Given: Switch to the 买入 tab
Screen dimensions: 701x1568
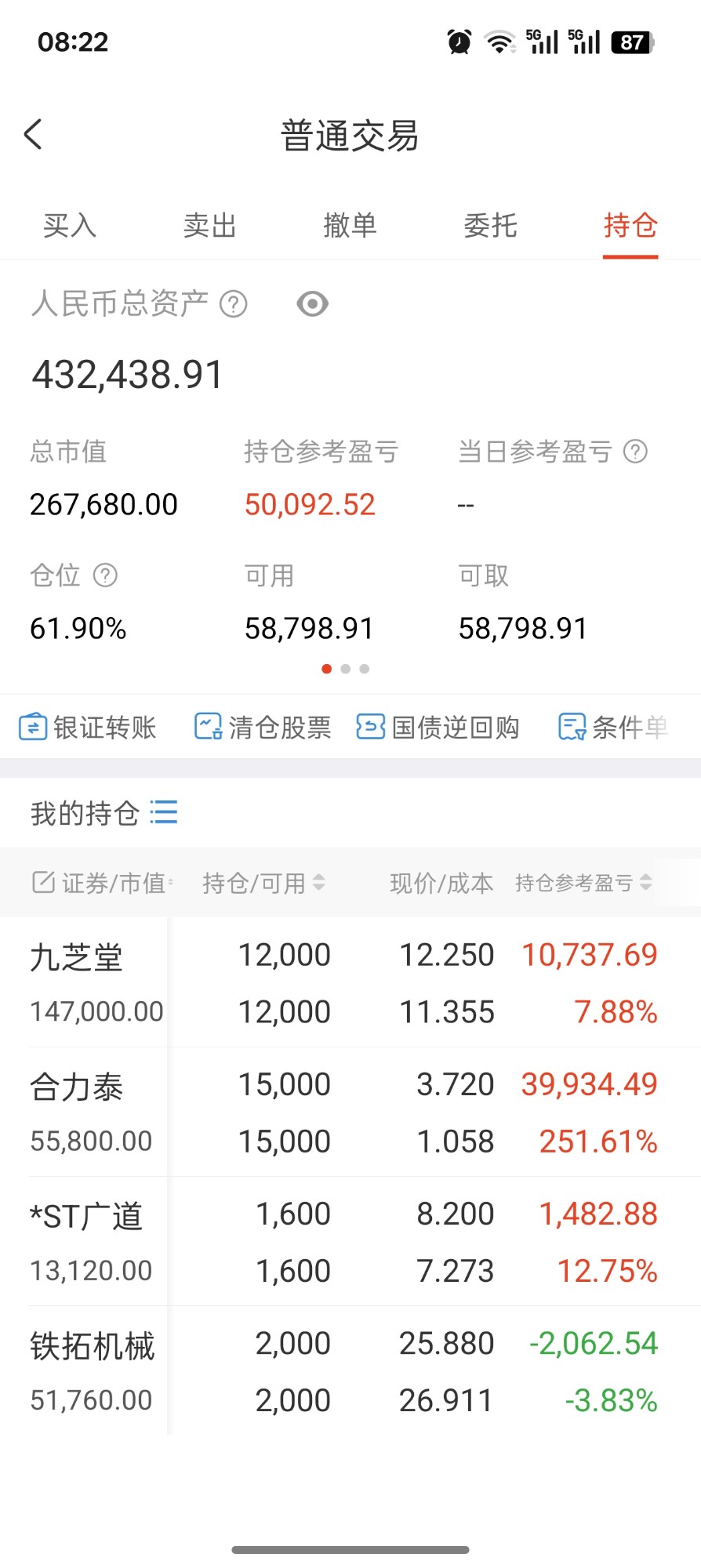Looking at the screenshot, I should (x=70, y=225).
